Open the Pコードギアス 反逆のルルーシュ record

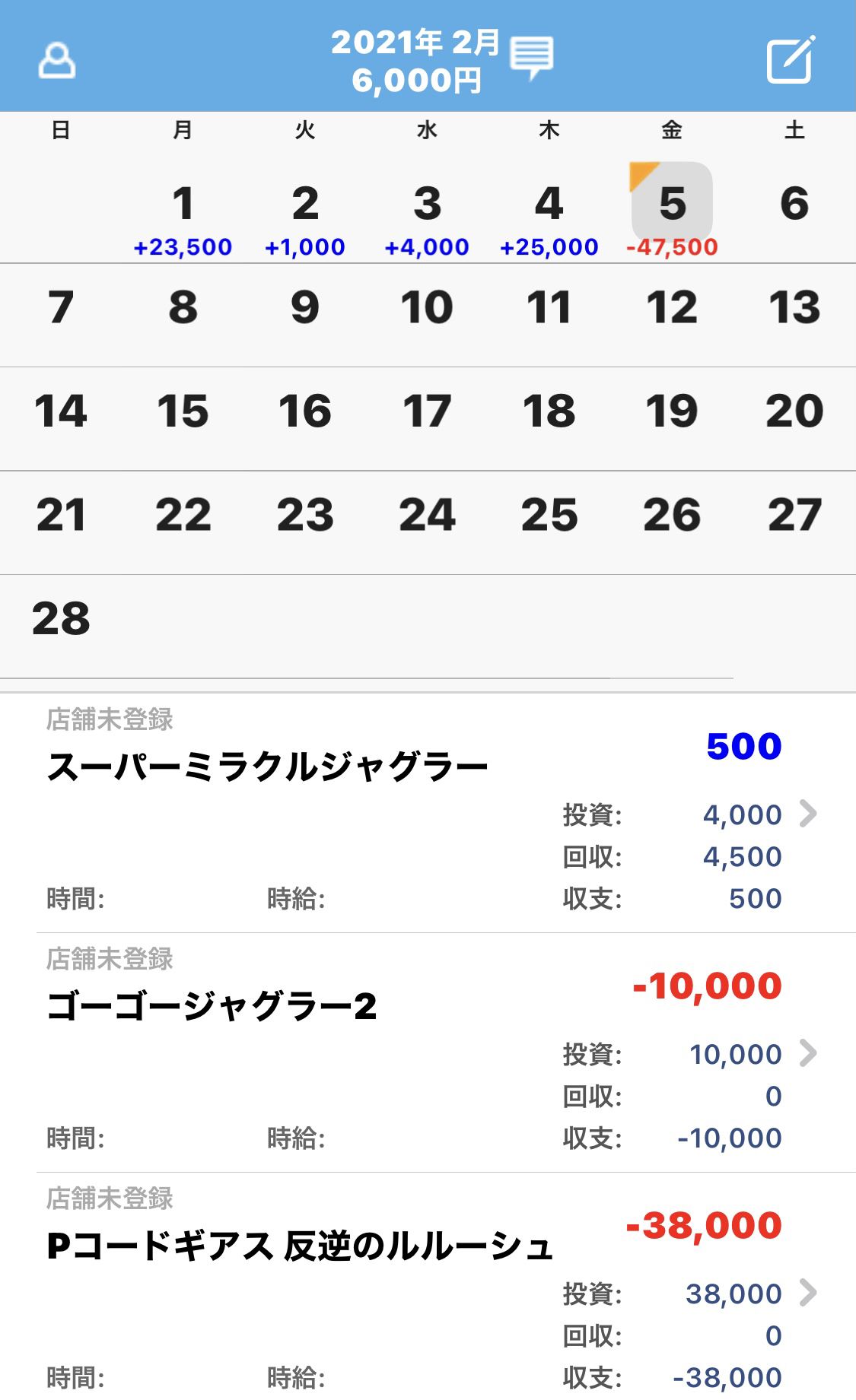pyautogui.click(x=446, y=1287)
